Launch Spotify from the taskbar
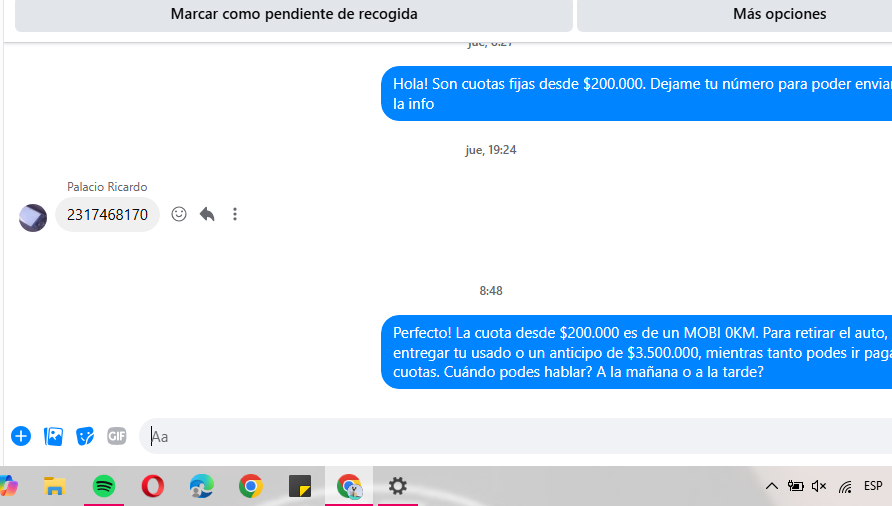The width and height of the screenshot is (892, 506). pos(104,487)
